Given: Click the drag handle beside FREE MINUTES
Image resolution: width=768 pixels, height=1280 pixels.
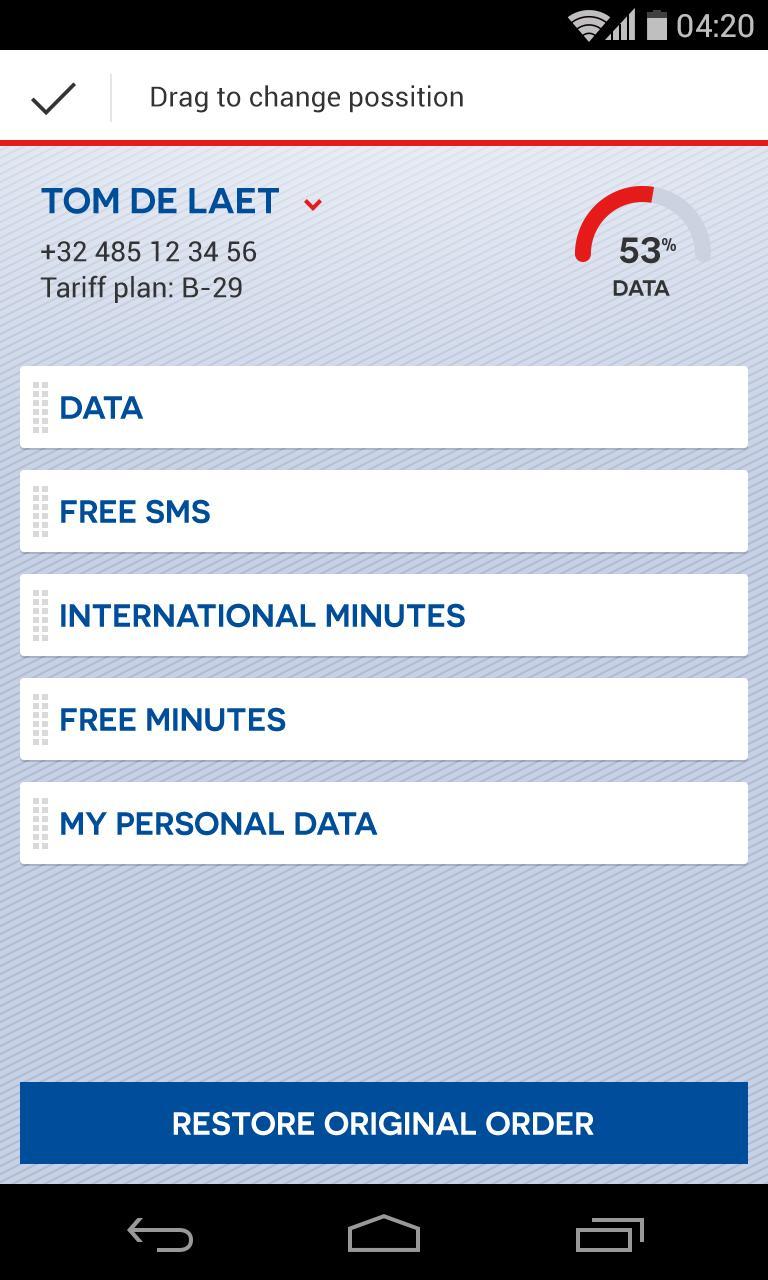Looking at the screenshot, I should (x=41, y=719).
